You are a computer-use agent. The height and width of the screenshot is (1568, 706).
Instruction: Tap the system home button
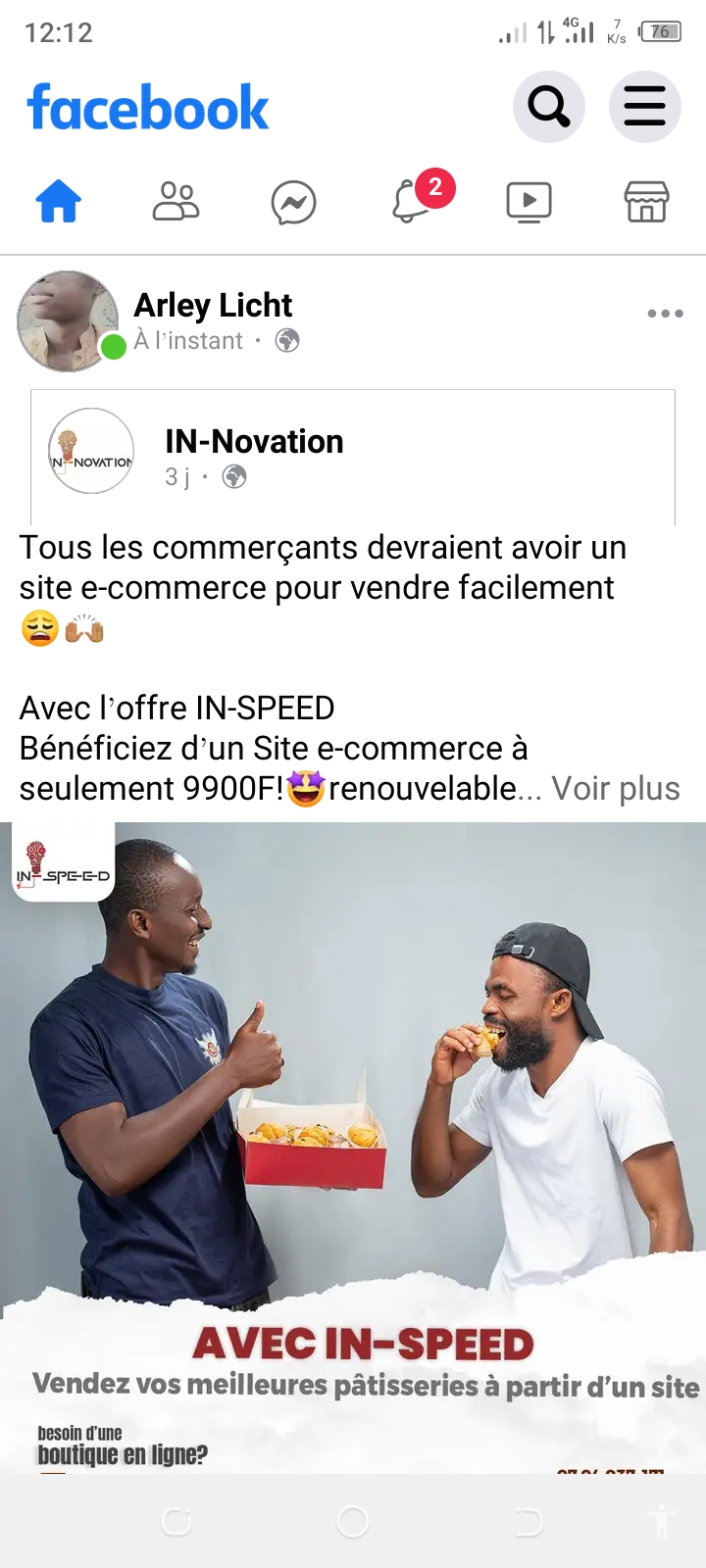353,1522
